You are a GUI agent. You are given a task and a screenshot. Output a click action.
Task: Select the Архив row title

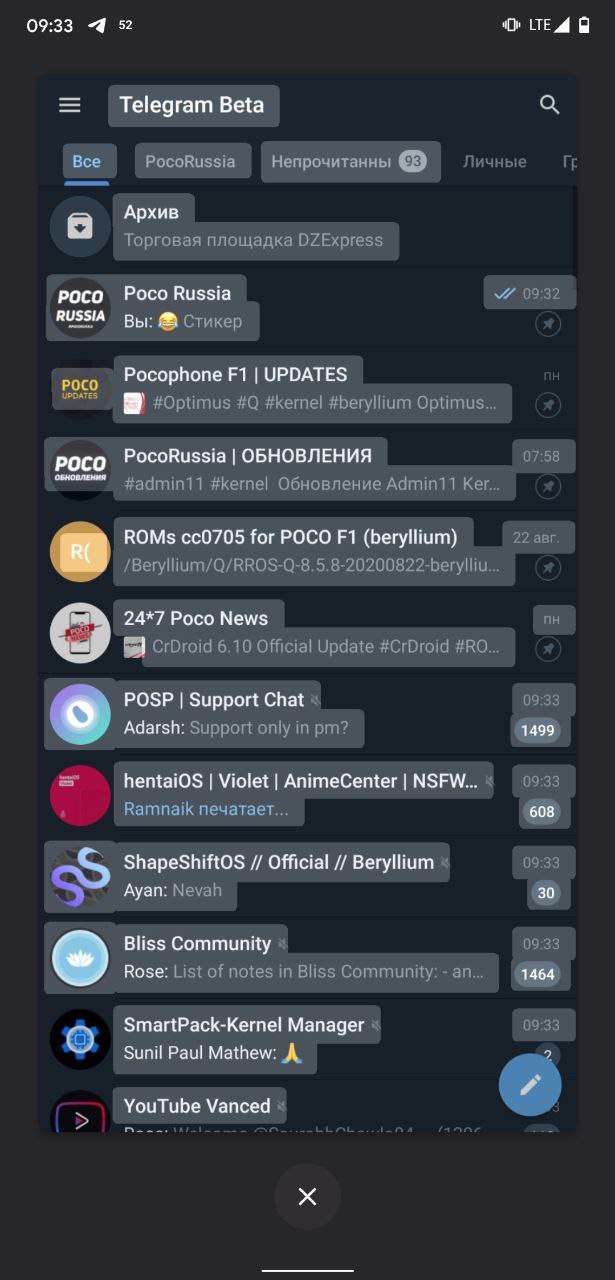(152, 212)
